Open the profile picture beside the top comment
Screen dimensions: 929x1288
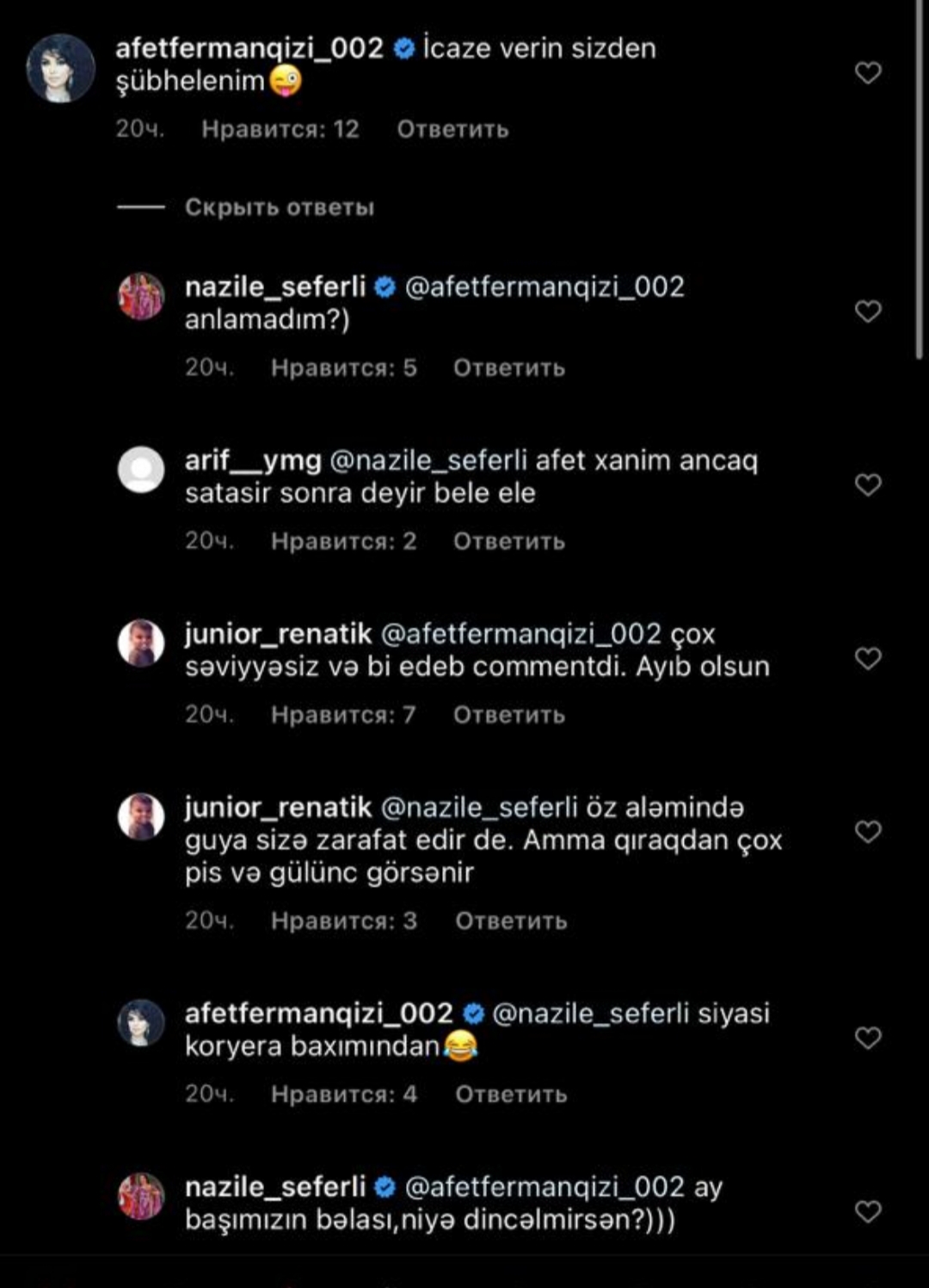click(x=60, y=69)
